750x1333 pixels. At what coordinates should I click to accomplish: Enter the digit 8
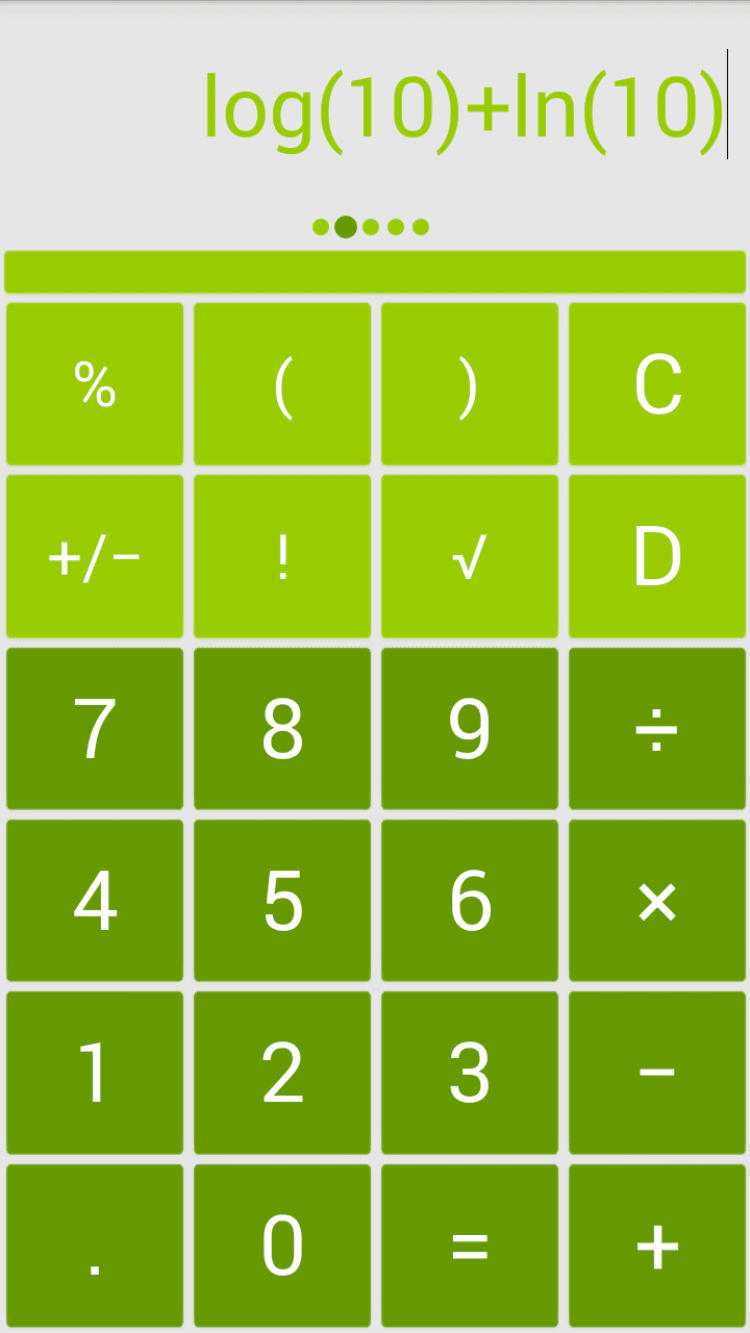pyautogui.click(x=282, y=729)
